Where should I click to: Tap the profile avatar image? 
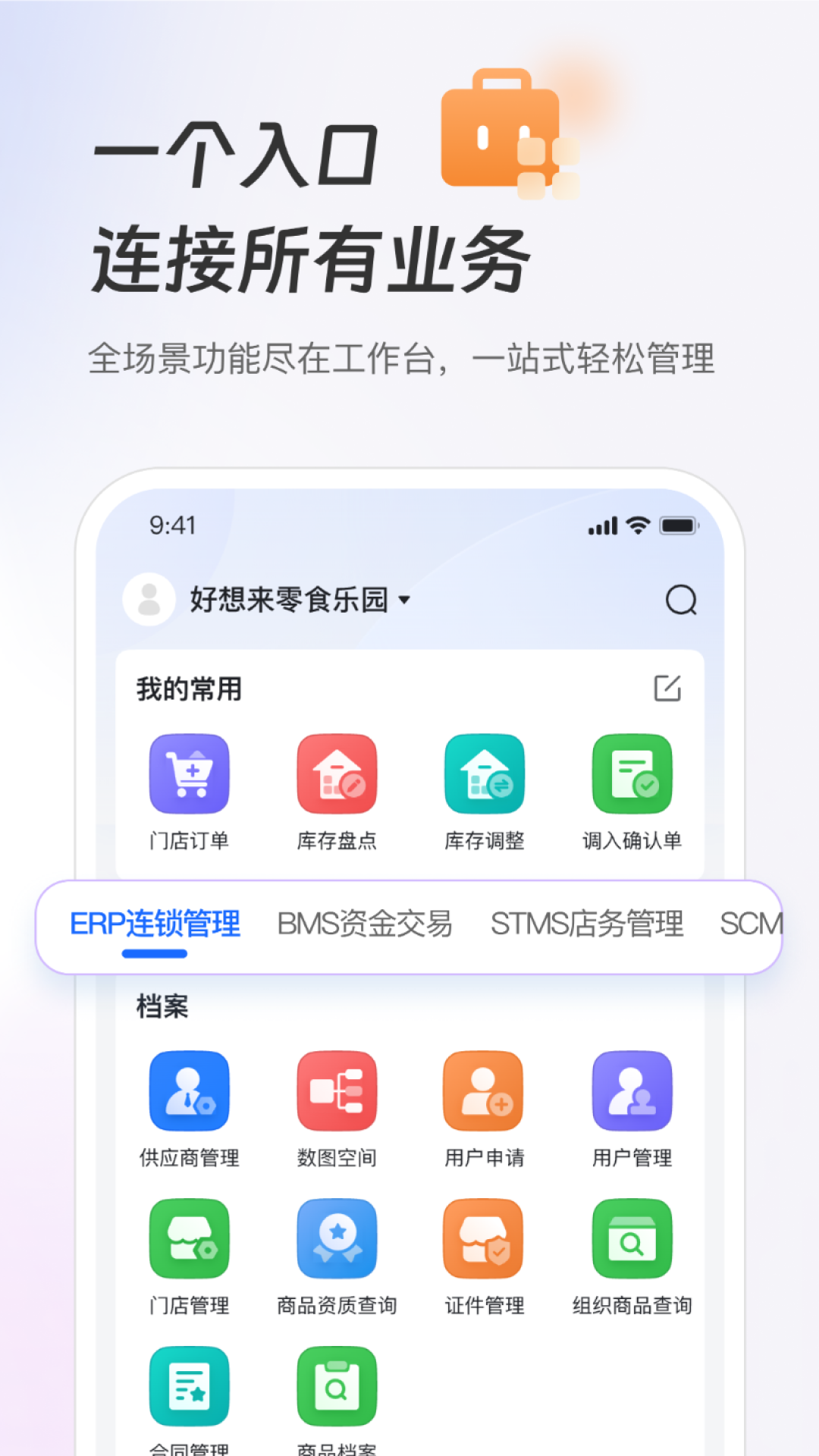[149, 598]
